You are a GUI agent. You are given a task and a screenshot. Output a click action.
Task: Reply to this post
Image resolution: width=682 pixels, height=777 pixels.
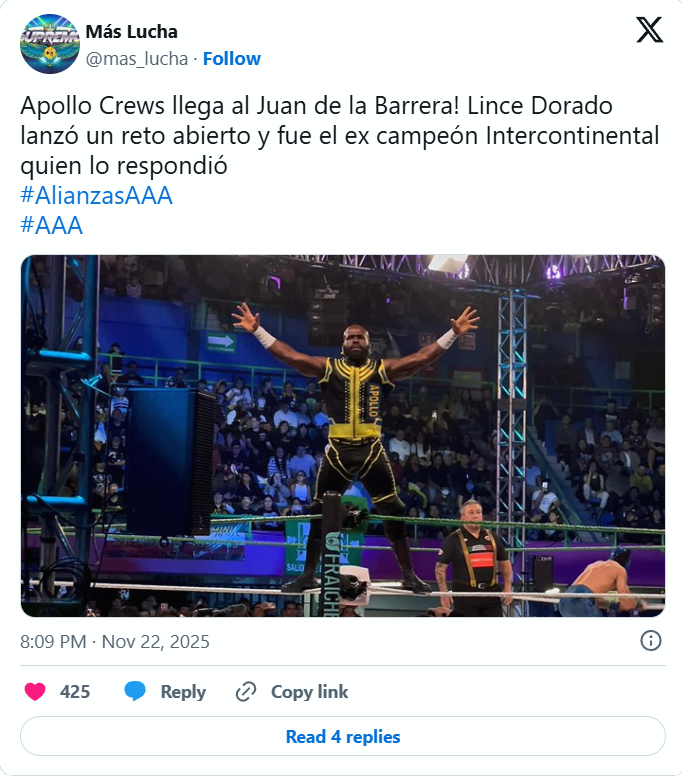click(x=165, y=691)
